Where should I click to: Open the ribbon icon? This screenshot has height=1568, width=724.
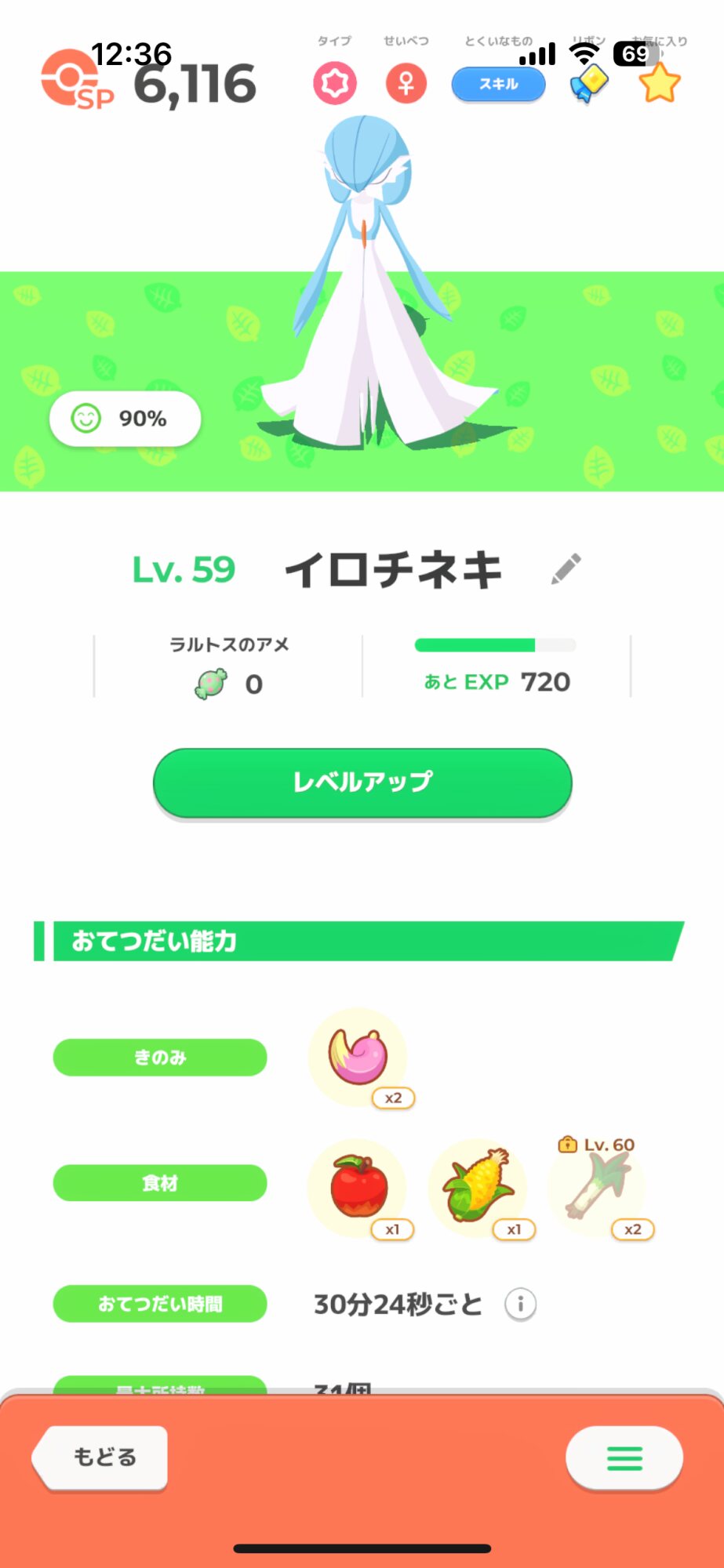pos(589,84)
